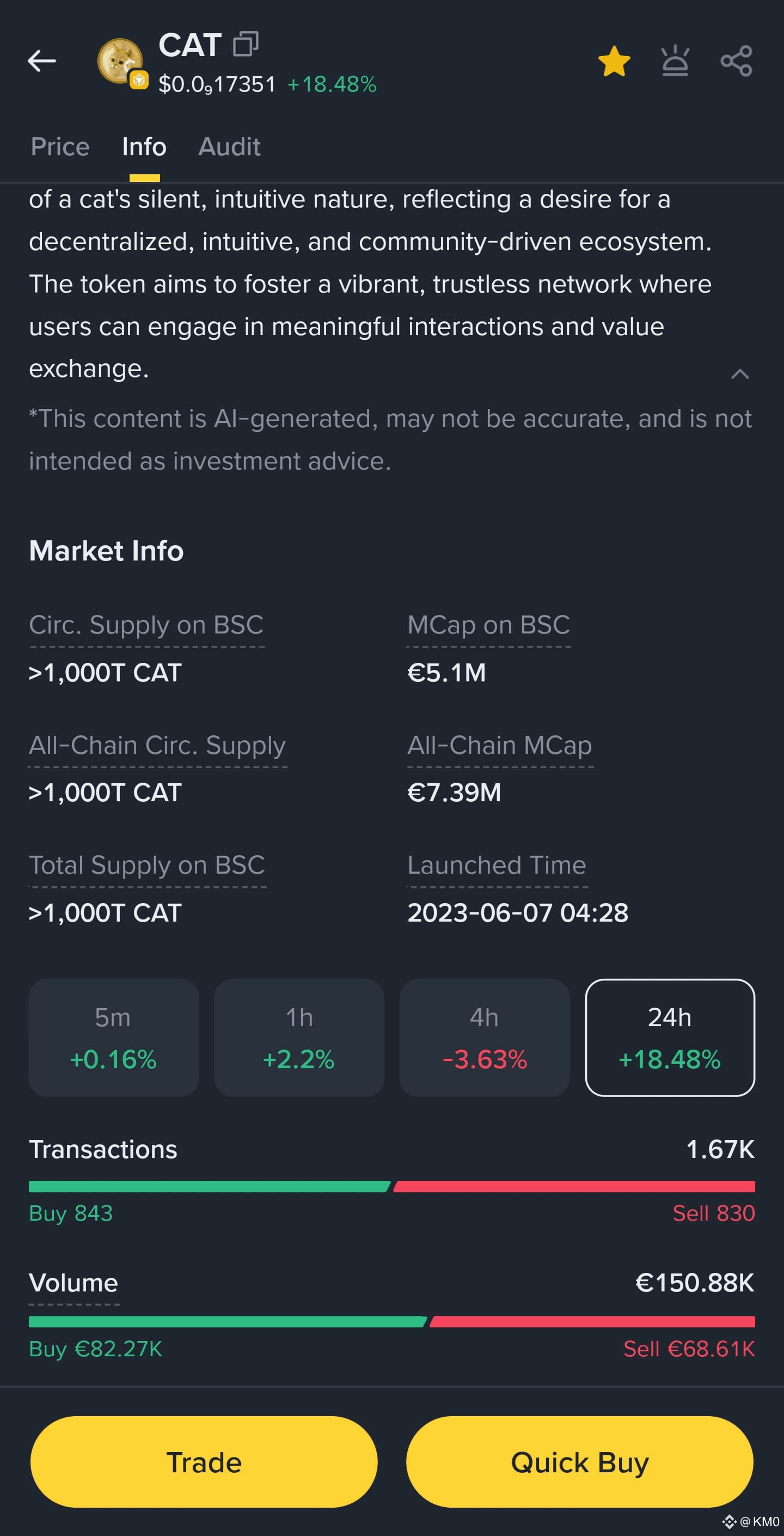Open the price alert icon

pyautogui.click(x=675, y=60)
